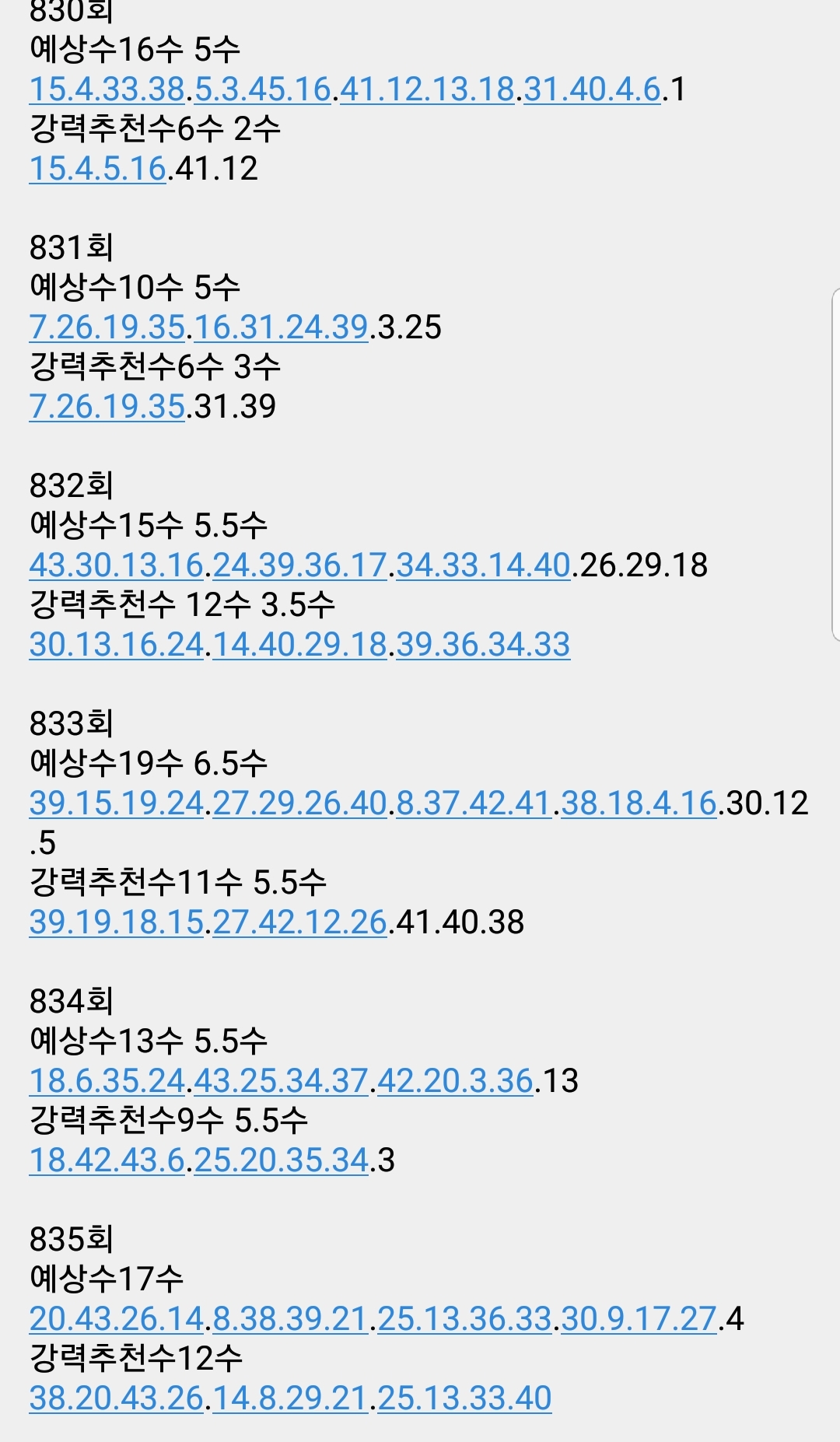Tap the link 25.13.33.40
This screenshot has width=840, height=1442.
tap(464, 1398)
